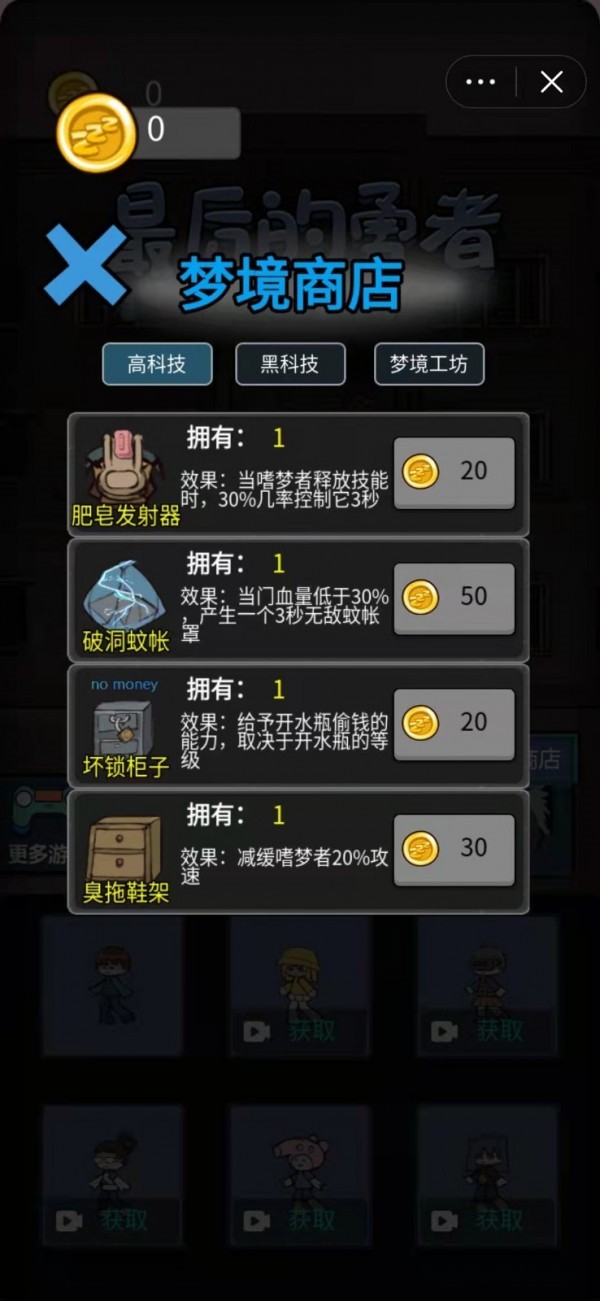Purchase 坏锁柜子 for 20 coins
This screenshot has height=1301, width=600.
454,722
